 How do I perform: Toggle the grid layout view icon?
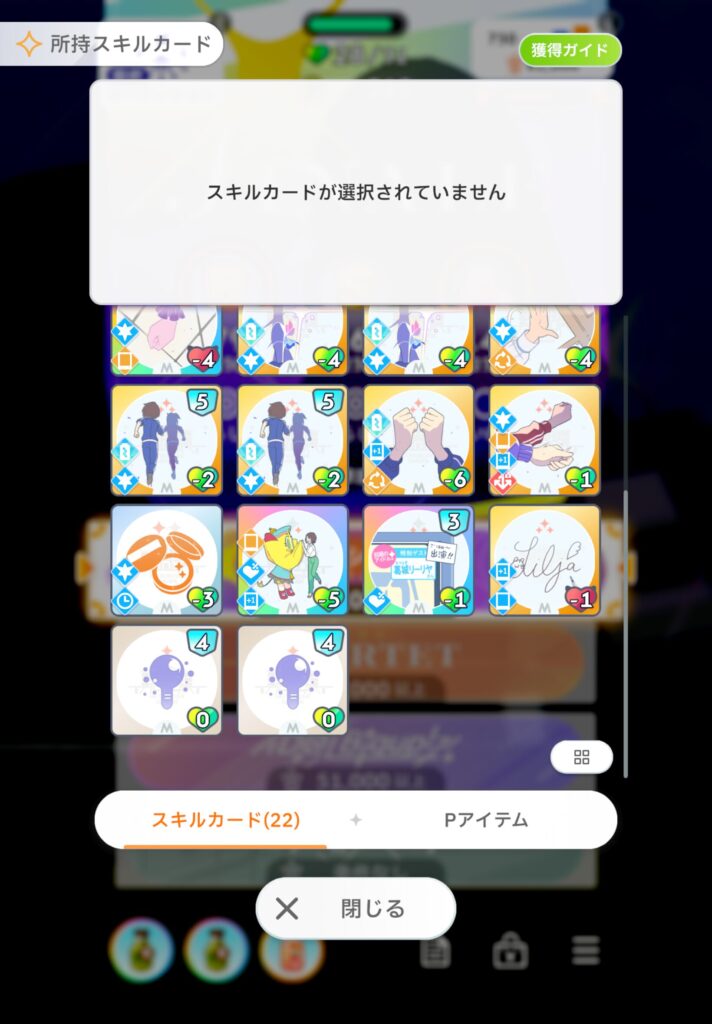(581, 757)
